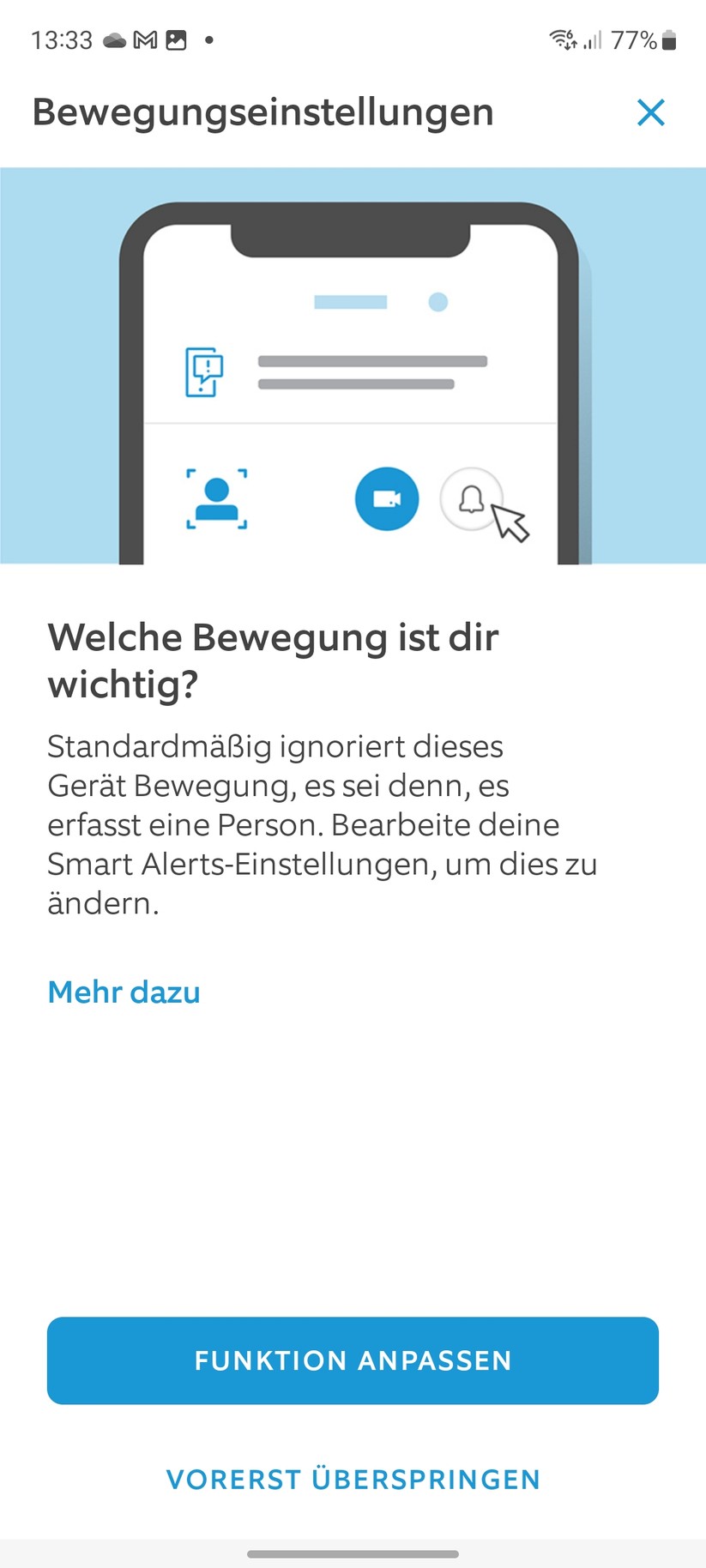The height and width of the screenshot is (1568, 706).
Task: Choose VORERST ÜBERSPRINGEN to skip for now
Action: (x=353, y=1480)
